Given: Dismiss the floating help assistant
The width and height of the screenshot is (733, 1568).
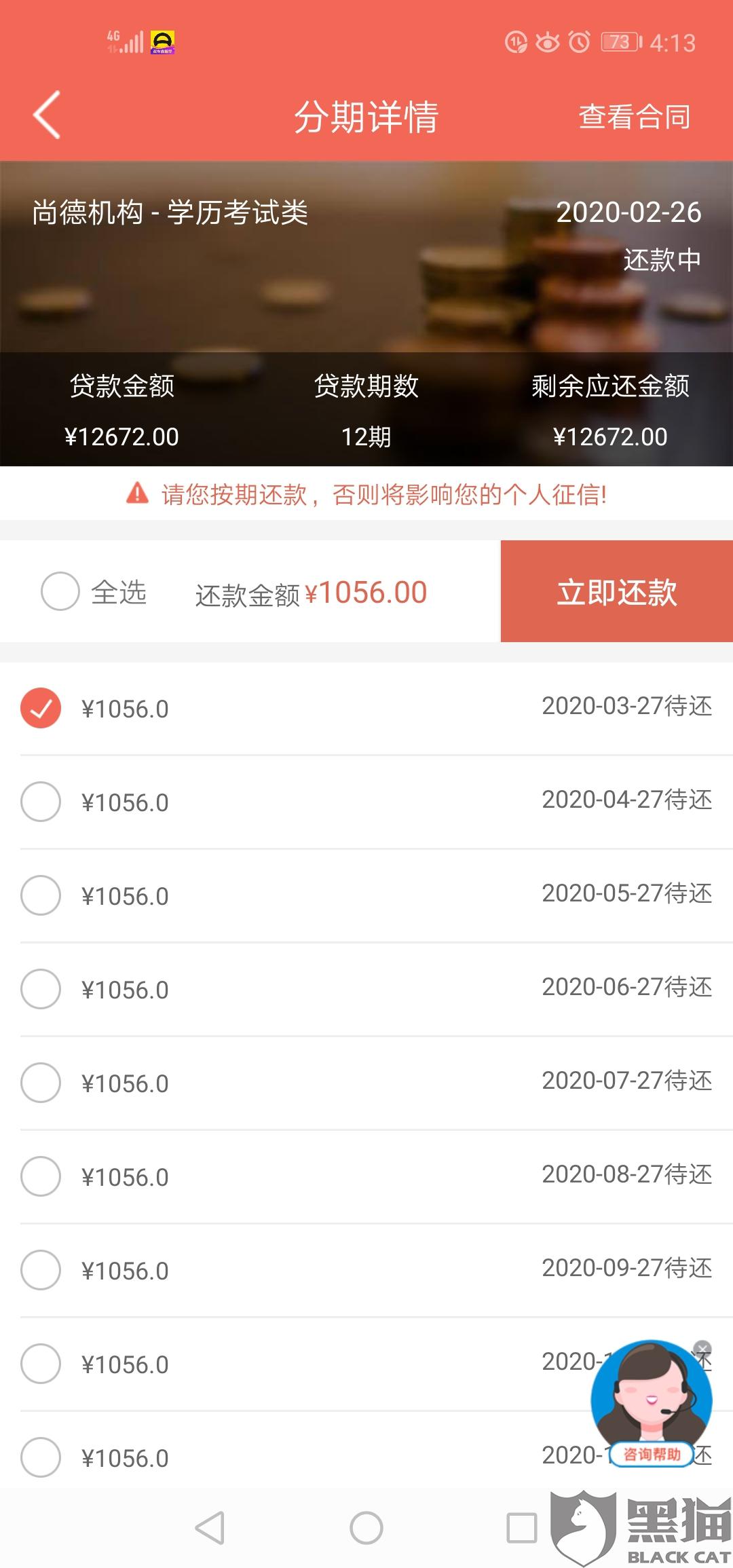Looking at the screenshot, I should pyautogui.click(x=702, y=1349).
